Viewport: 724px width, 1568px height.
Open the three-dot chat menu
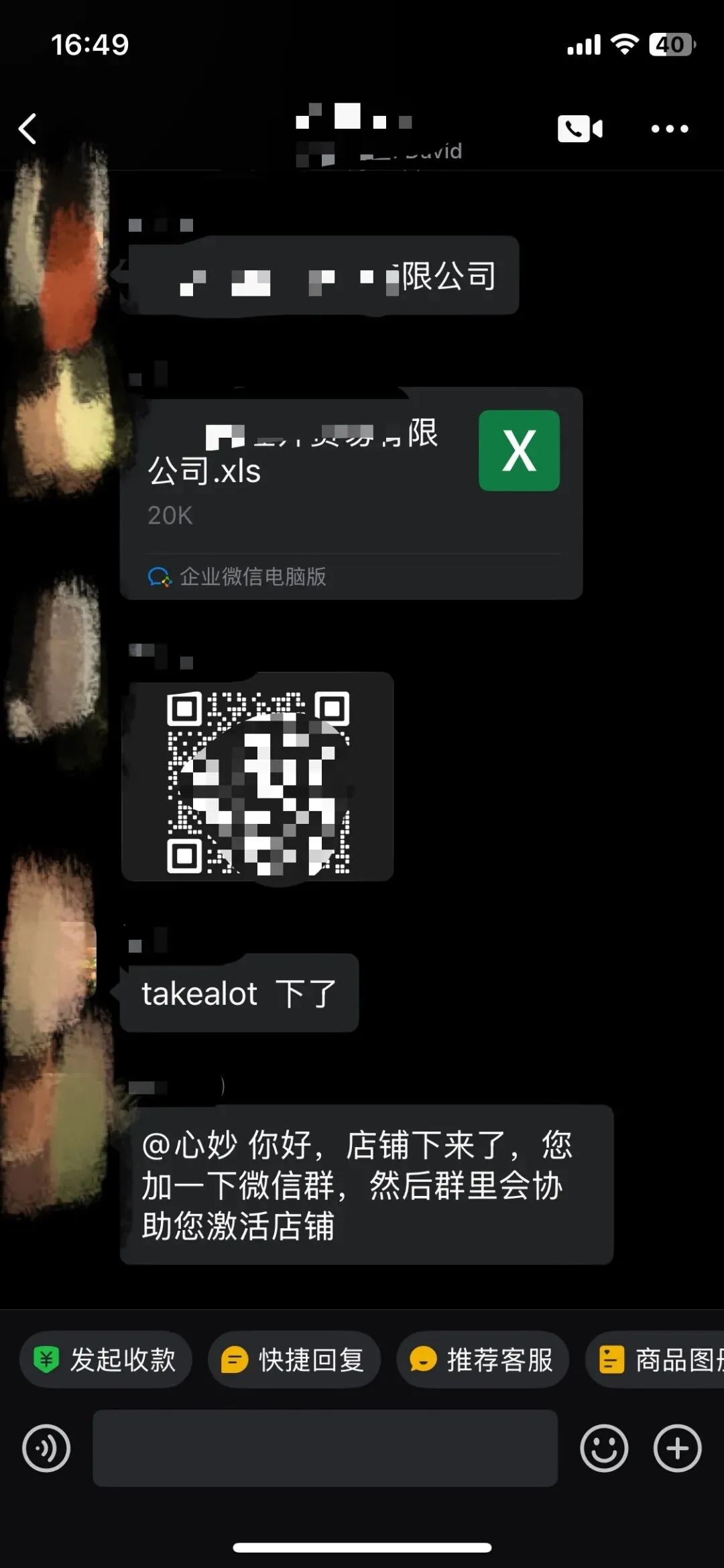pos(670,128)
